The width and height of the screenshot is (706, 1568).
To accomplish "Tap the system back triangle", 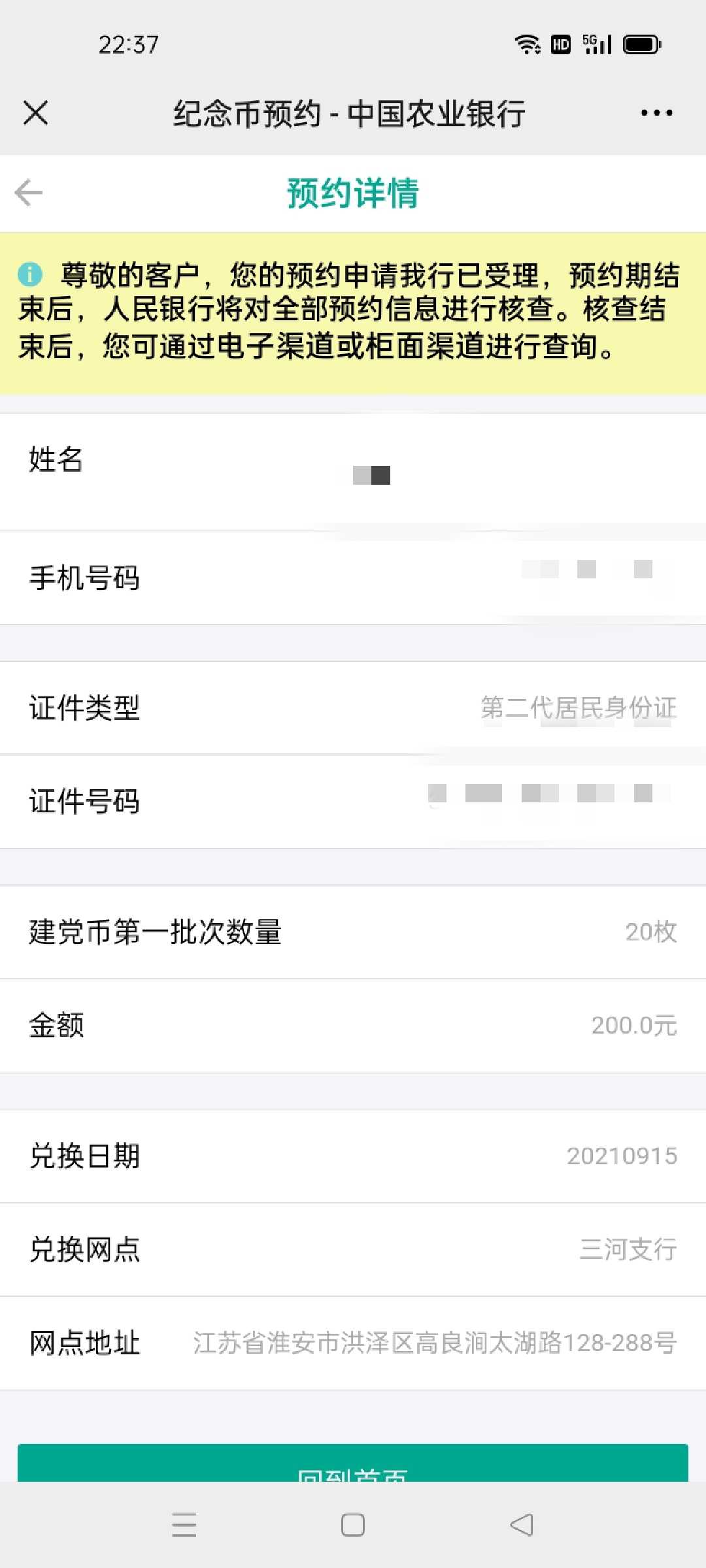I will [x=521, y=1524].
